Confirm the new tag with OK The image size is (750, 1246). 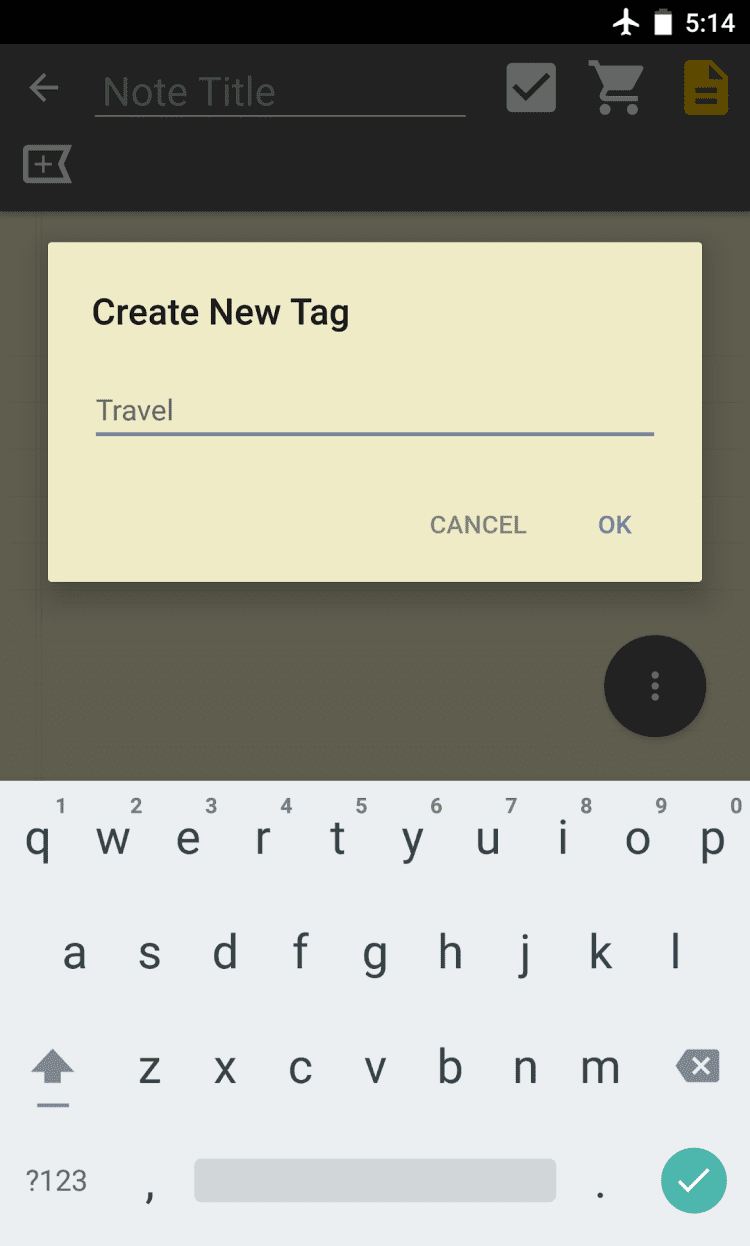point(614,525)
